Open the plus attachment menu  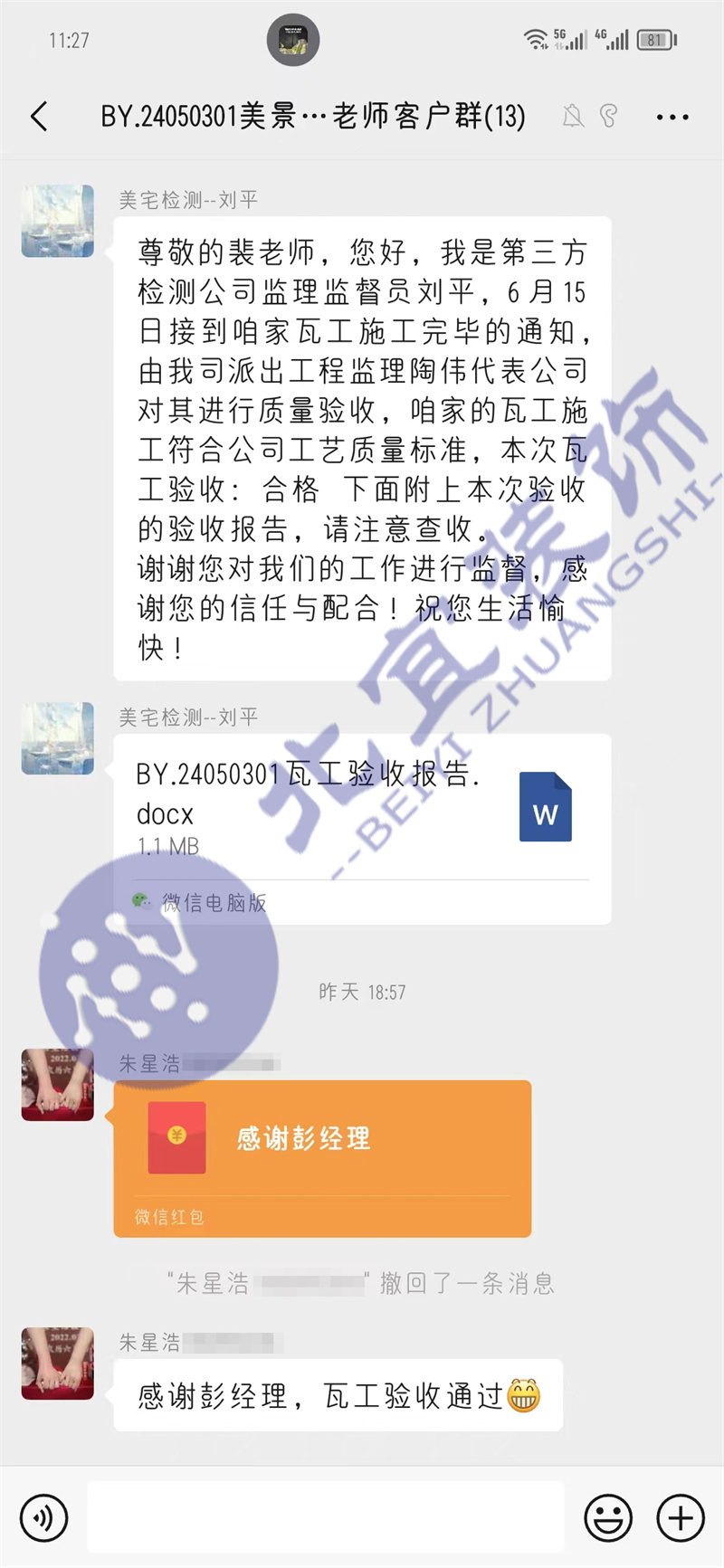680,1517
